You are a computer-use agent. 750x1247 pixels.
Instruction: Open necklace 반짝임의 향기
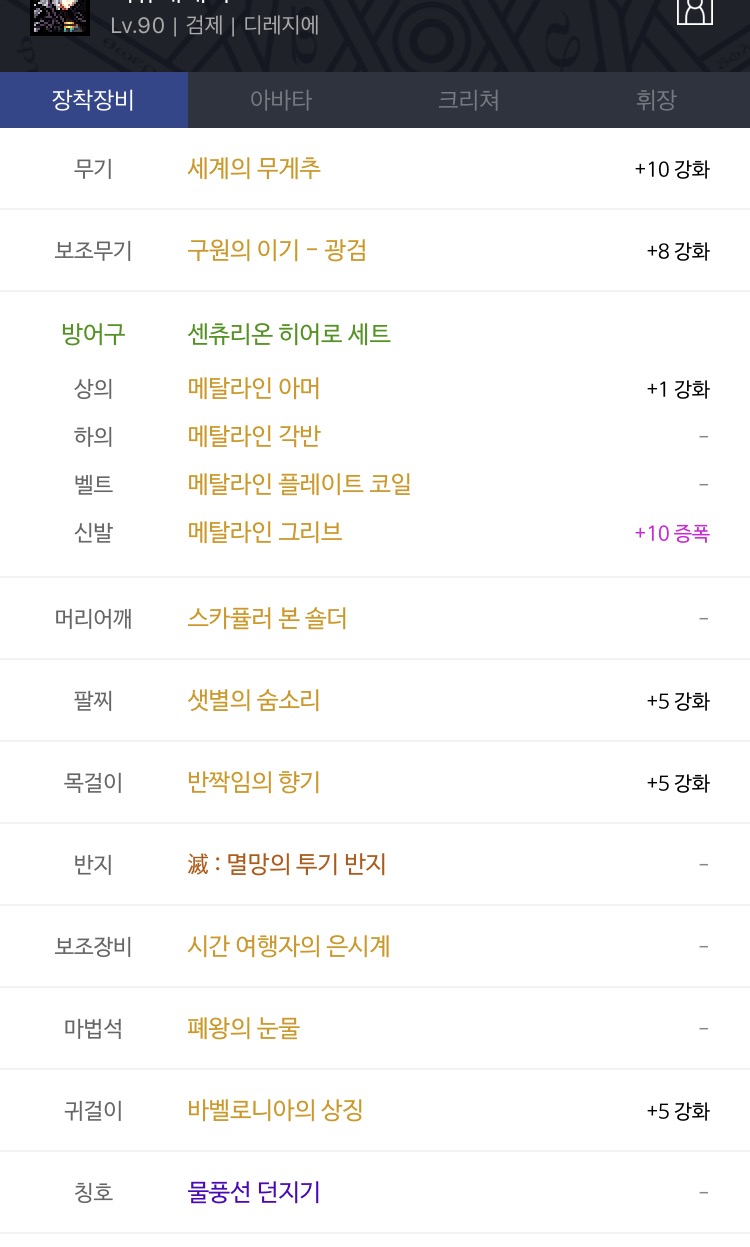click(x=254, y=782)
